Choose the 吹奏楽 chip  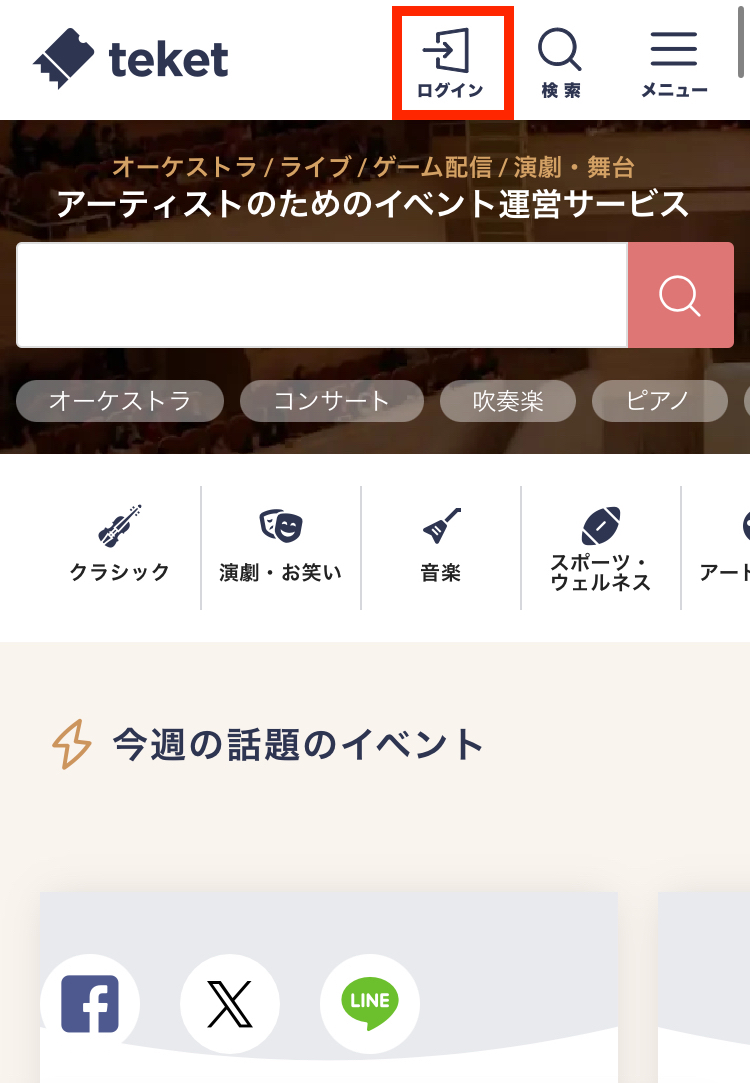(x=508, y=402)
